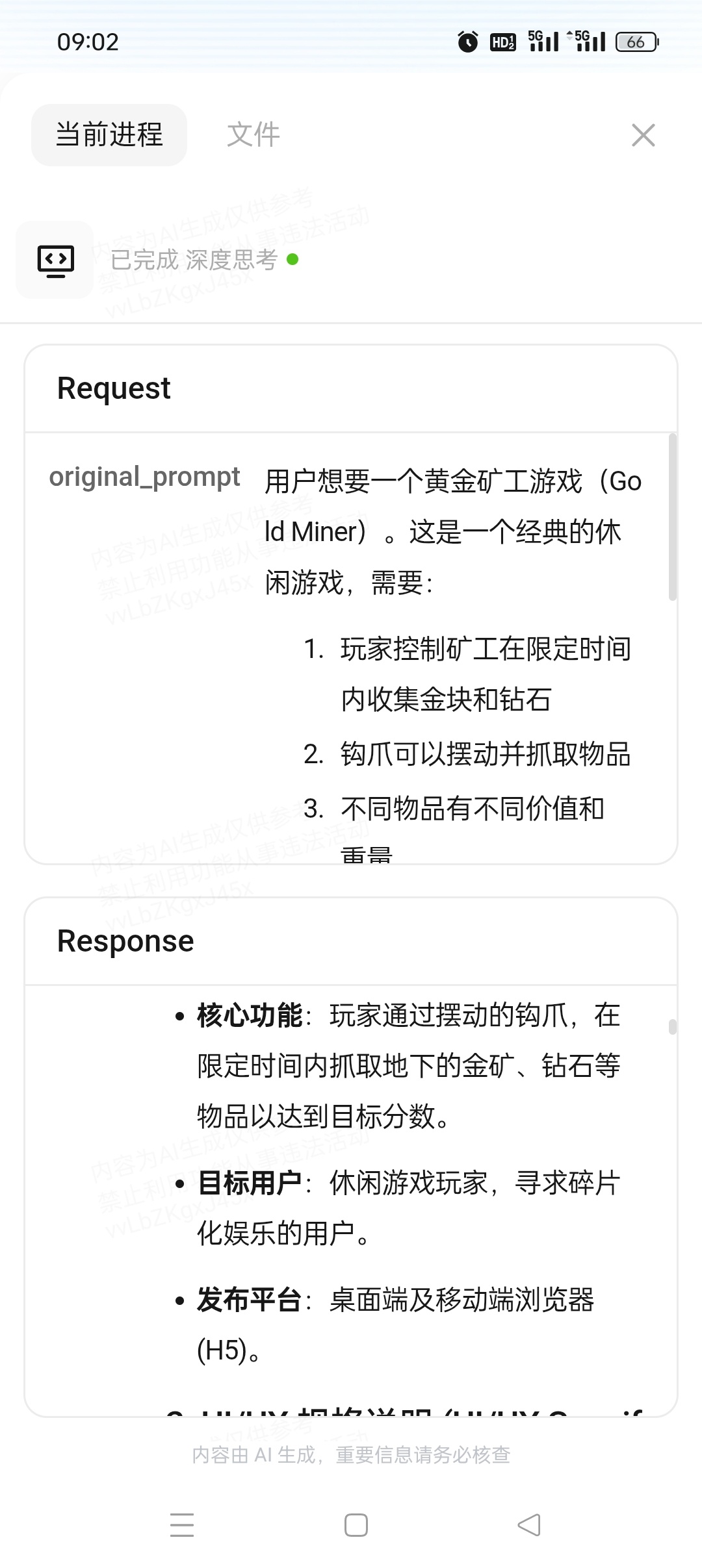Viewport: 702px width, 1568px height.
Task: Select the 当前进程 tab
Action: (109, 135)
